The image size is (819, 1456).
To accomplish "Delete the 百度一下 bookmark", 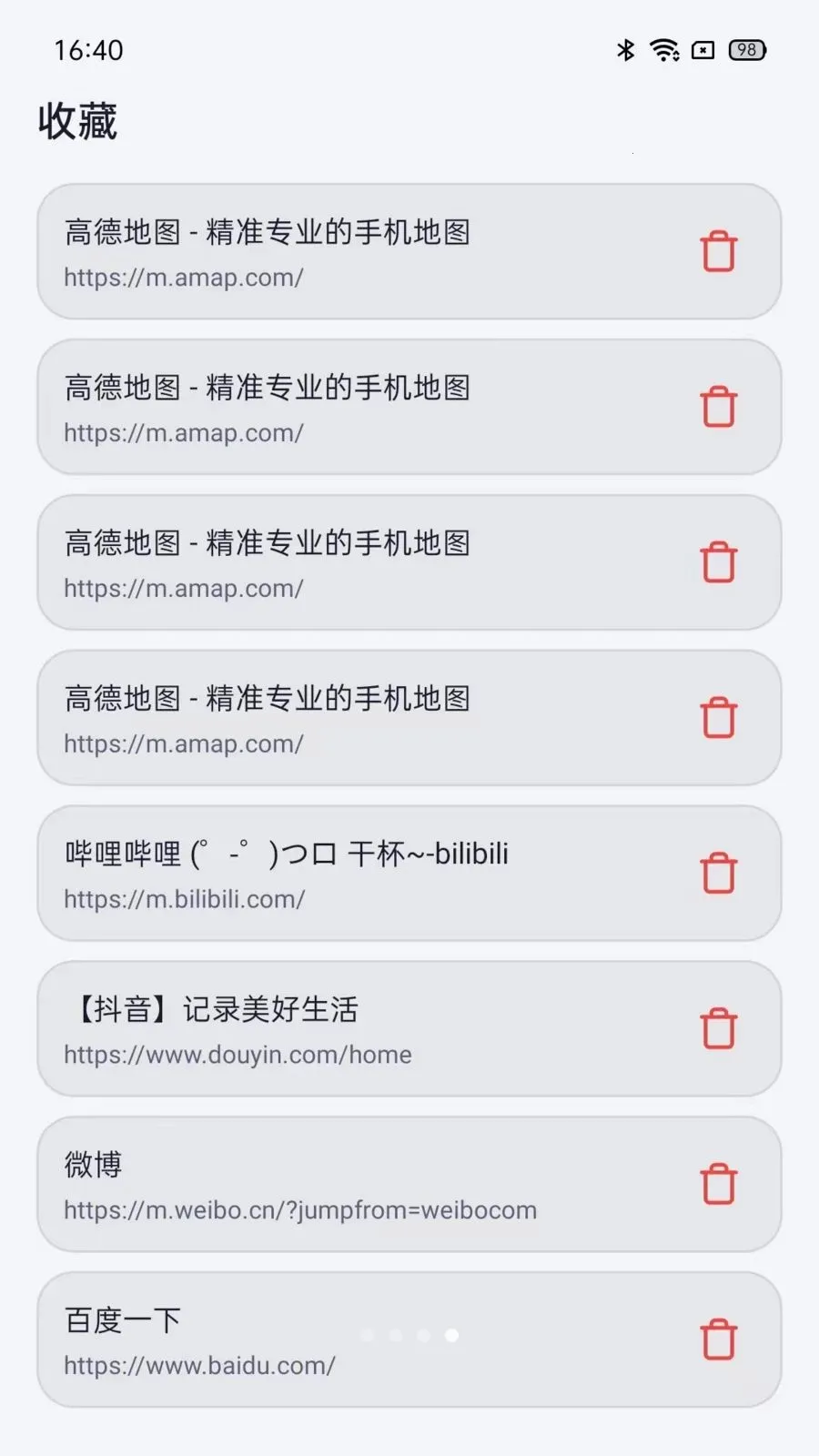I will pyautogui.click(x=719, y=1340).
